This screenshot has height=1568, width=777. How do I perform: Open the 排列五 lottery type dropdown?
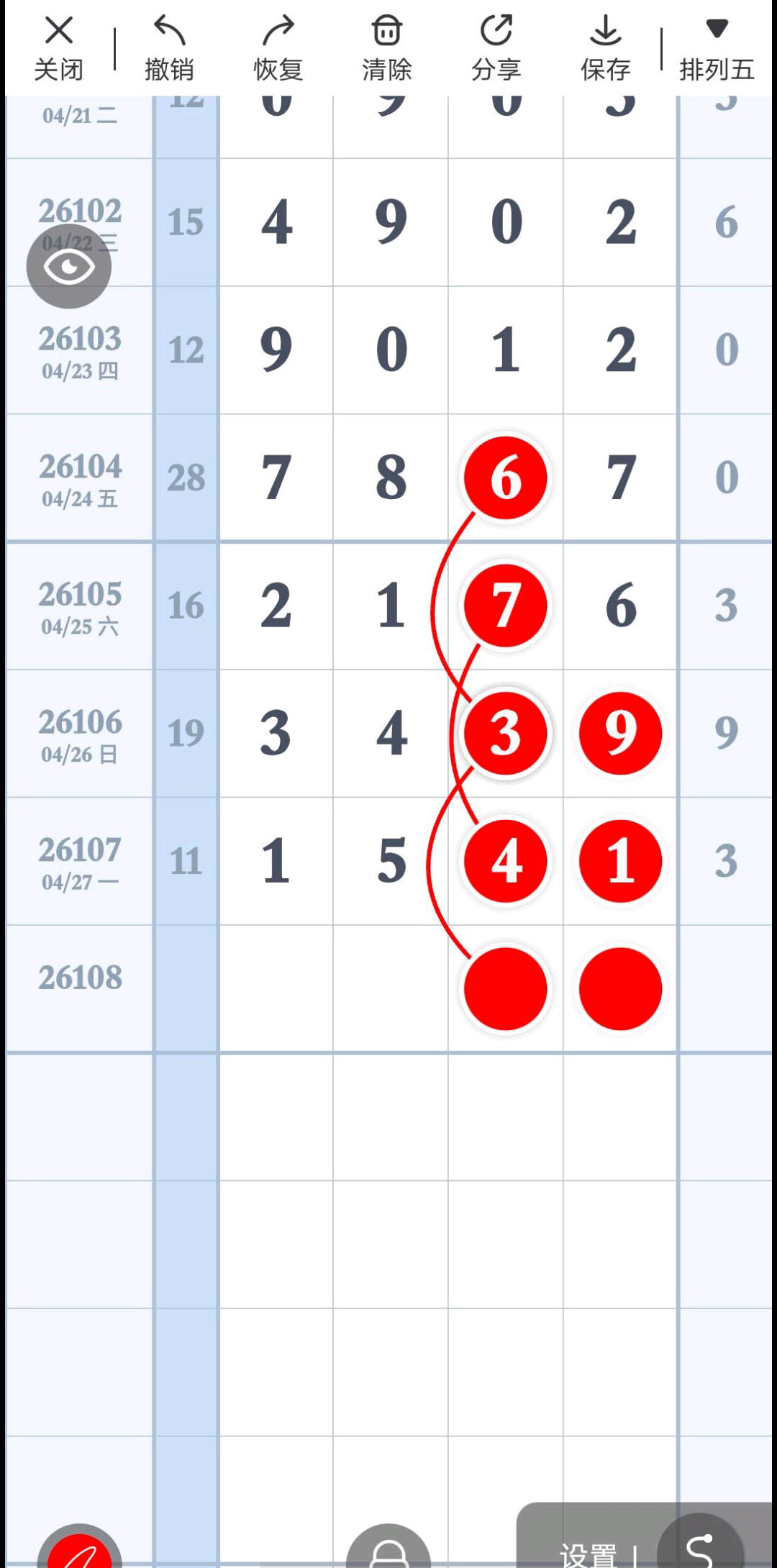tap(717, 48)
